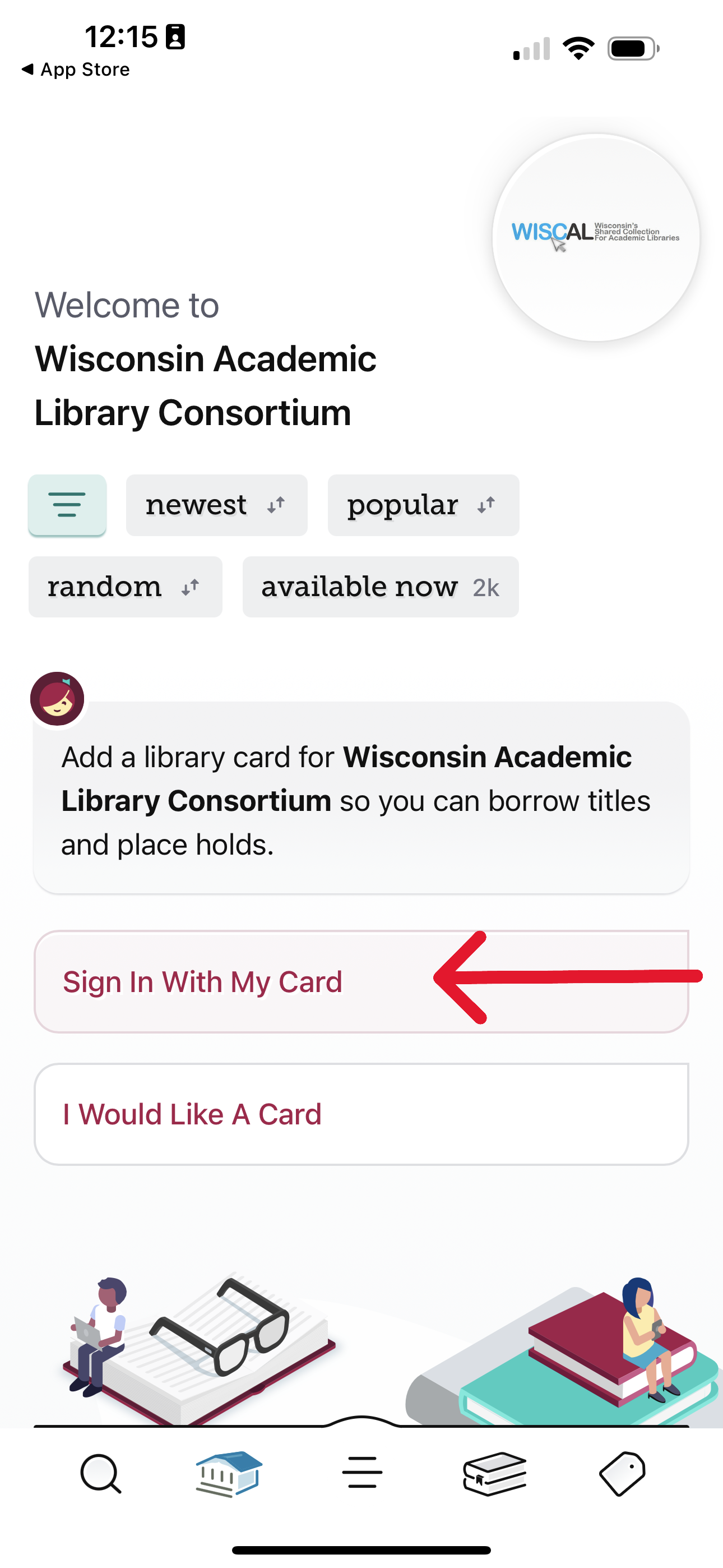Select the newest sort chip
This screenshot has height=1568, width=723.
tap(216, 505)
